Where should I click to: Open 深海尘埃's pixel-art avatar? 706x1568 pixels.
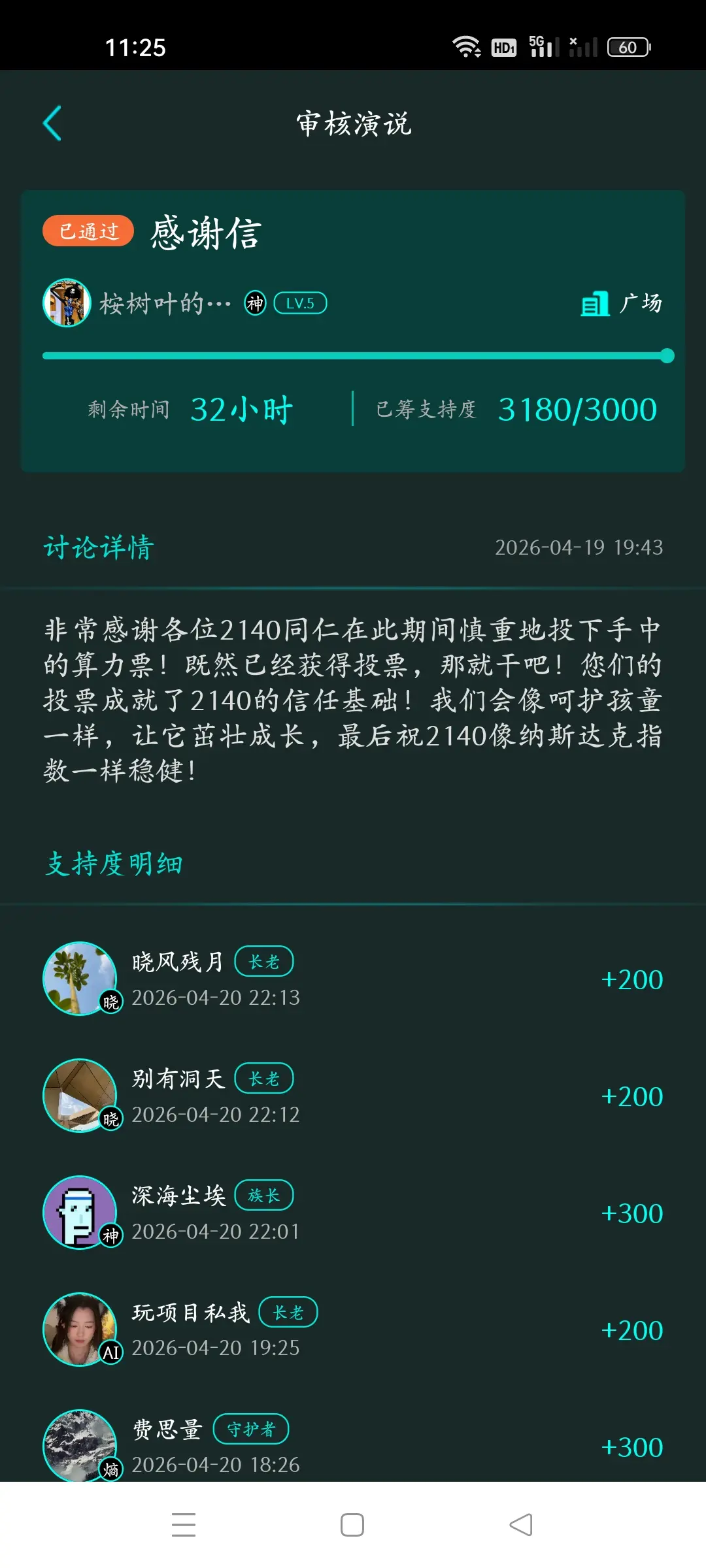pyautogui.click(x=80, y=1213)
